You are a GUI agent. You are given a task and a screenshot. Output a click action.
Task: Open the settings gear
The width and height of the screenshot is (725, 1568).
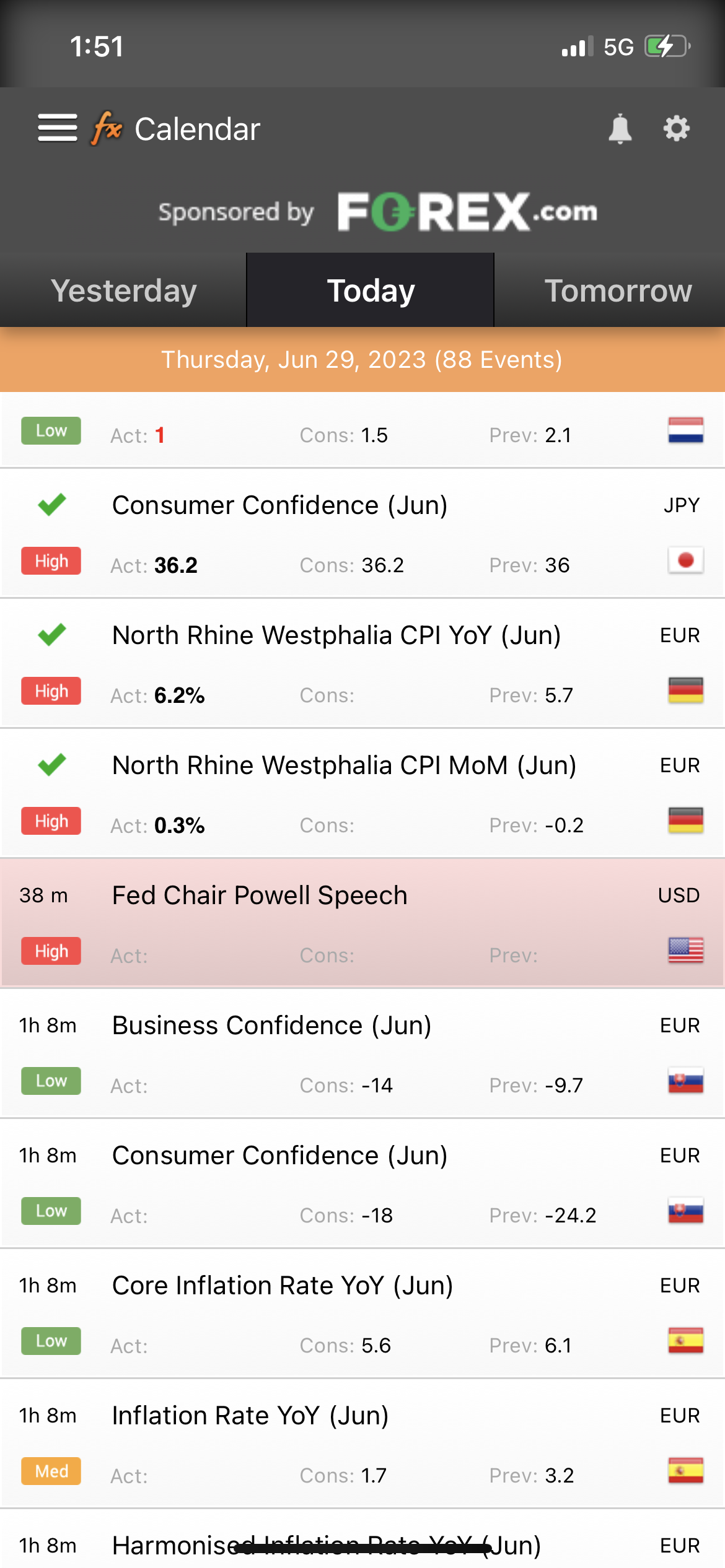click(676, 129)
